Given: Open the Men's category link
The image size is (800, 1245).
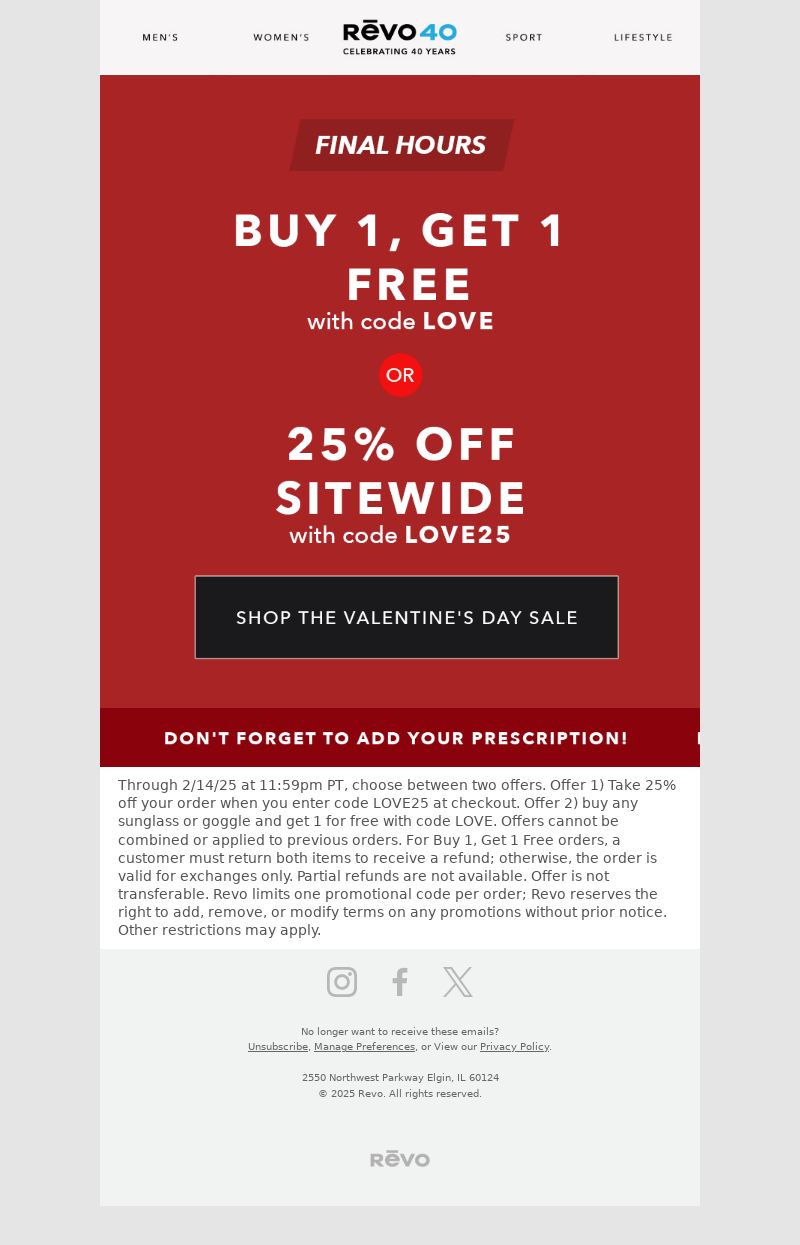Looking at the screenshot, I should tap(160, 38).
